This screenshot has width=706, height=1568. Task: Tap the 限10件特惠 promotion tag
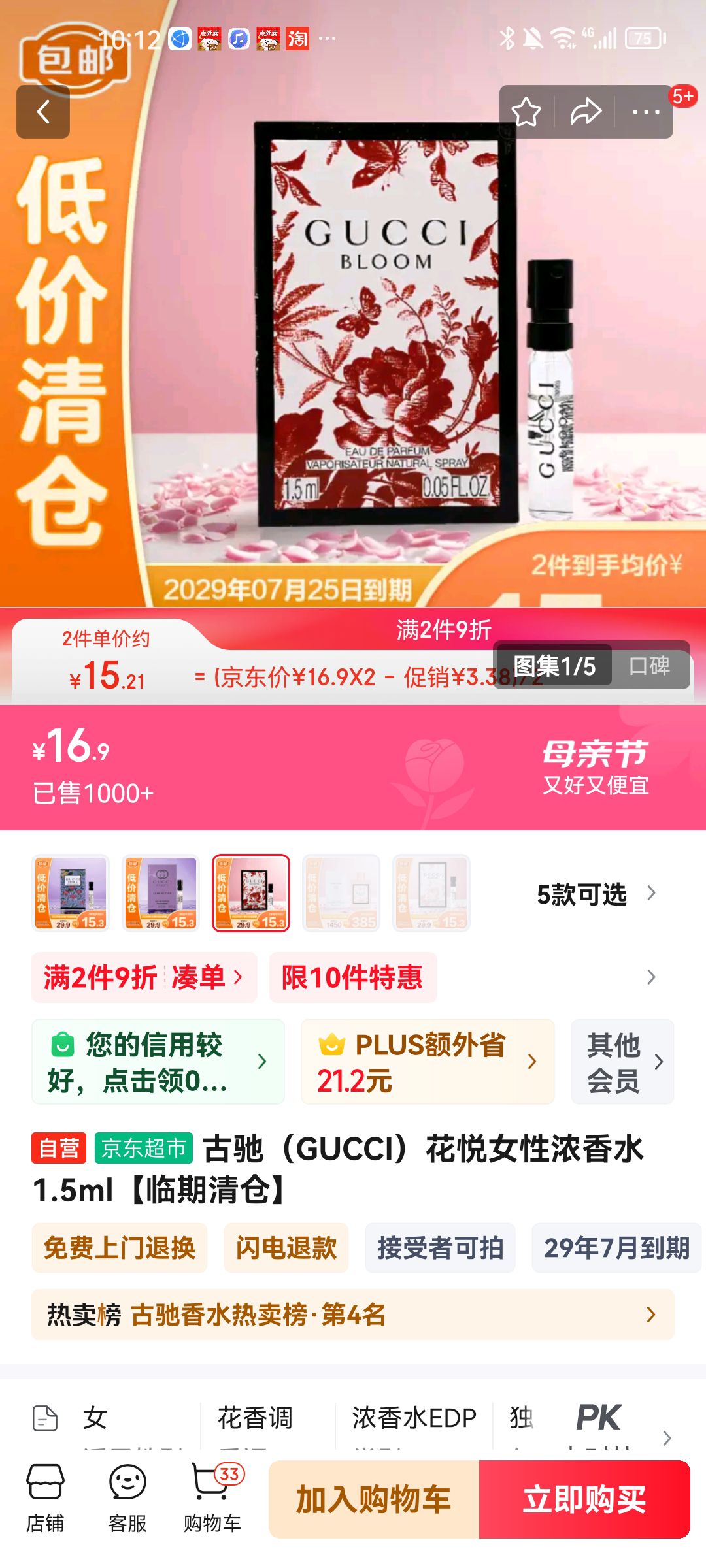click(x=352, y=977)
